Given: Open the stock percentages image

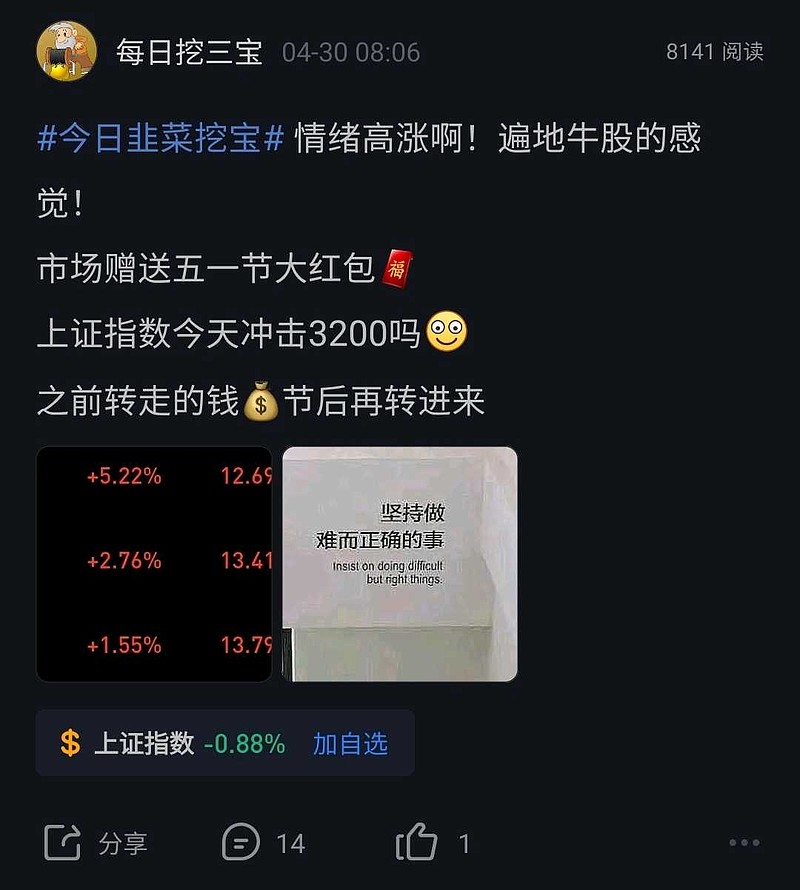Looking at the screenshot, I should (x=154, y=562).
